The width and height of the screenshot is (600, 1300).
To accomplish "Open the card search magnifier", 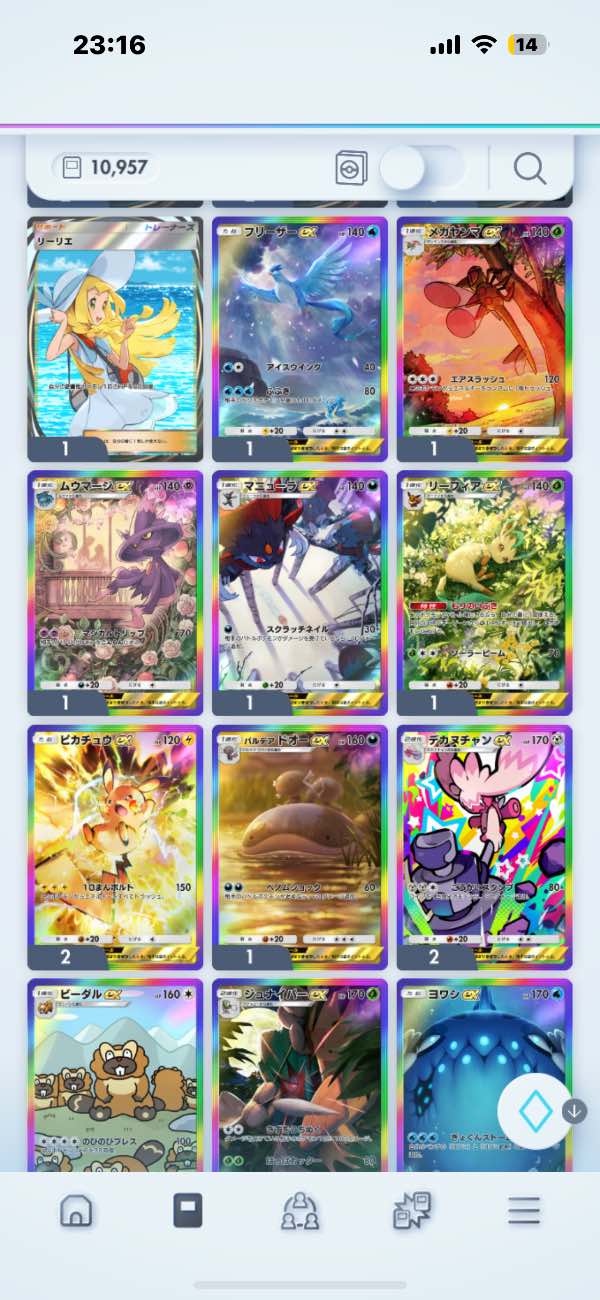I will (x=530, y=167).
